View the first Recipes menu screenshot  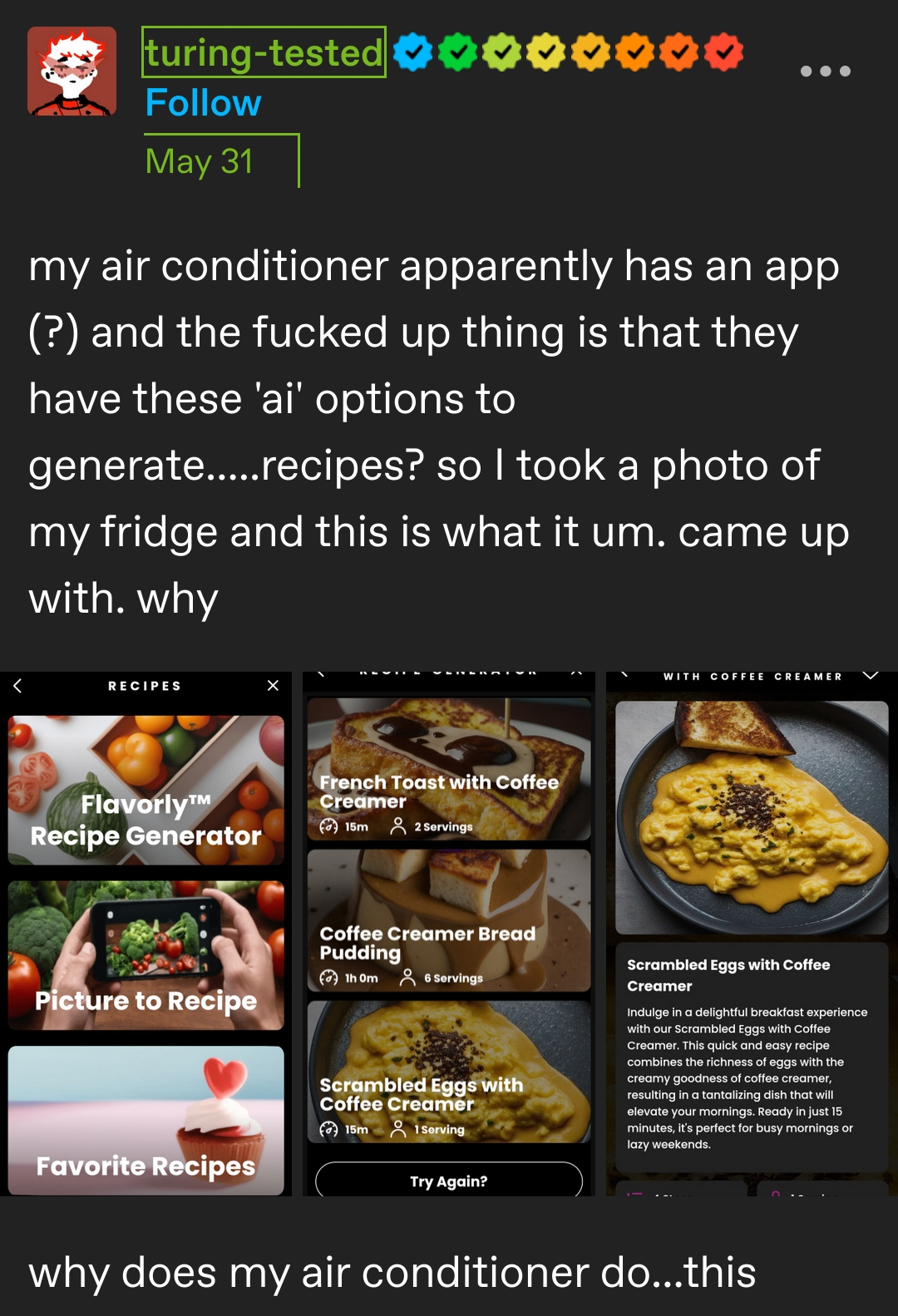pyautogui.click(x=146, y=934)
